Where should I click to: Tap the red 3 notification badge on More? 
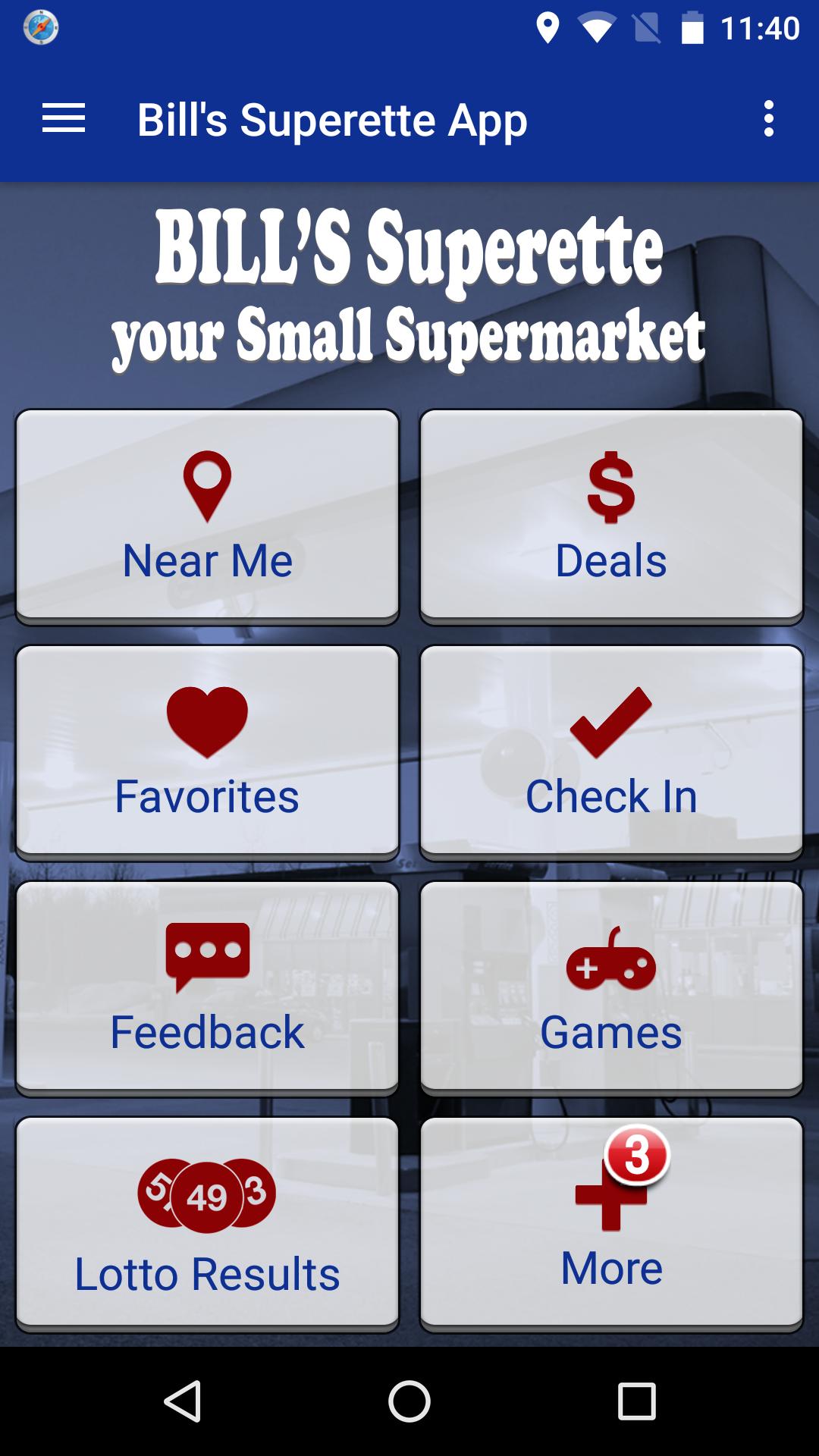coord(639,1154)
